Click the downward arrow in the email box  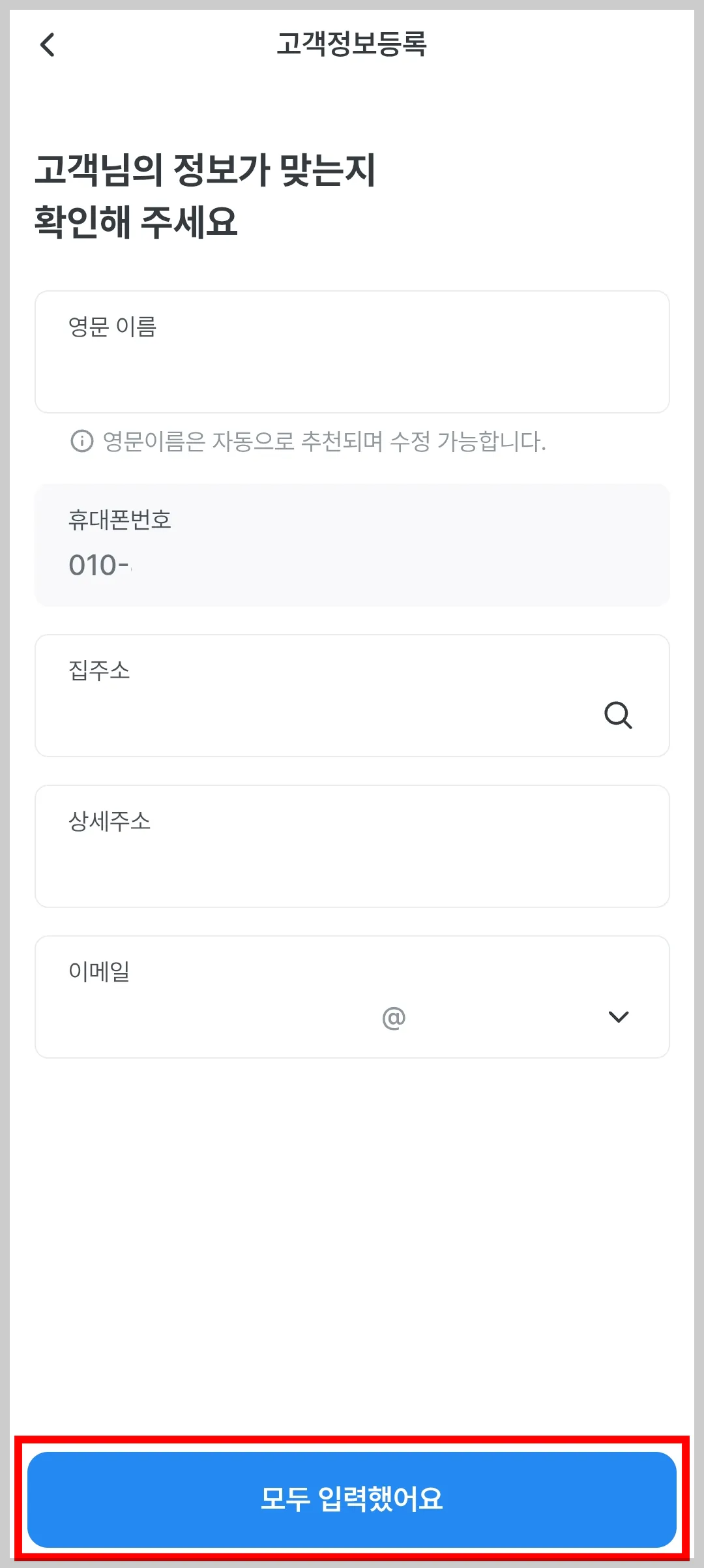point(618,1016)
